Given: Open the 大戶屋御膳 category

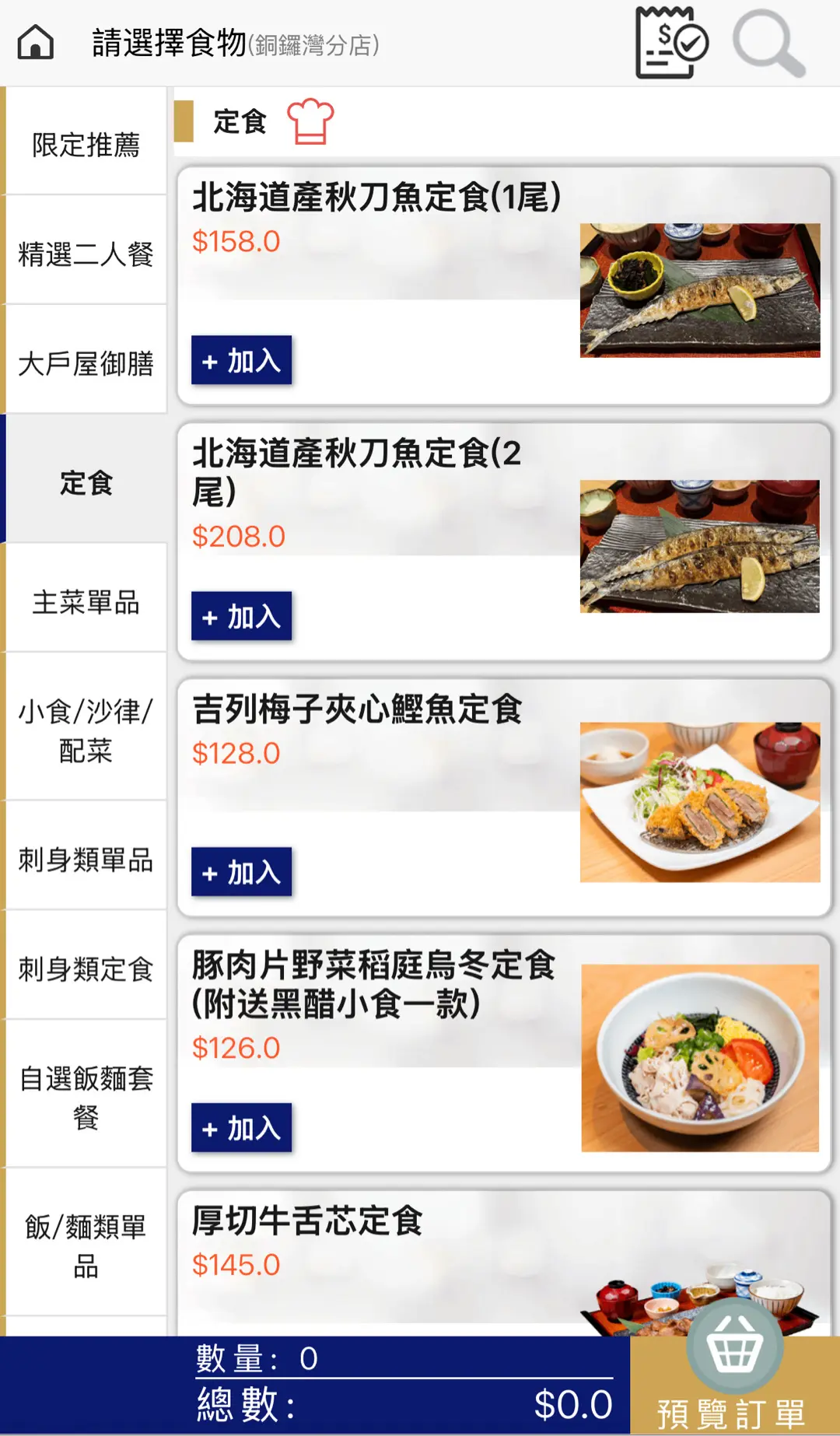Looking at the screenshot, I should click(86, 363).
